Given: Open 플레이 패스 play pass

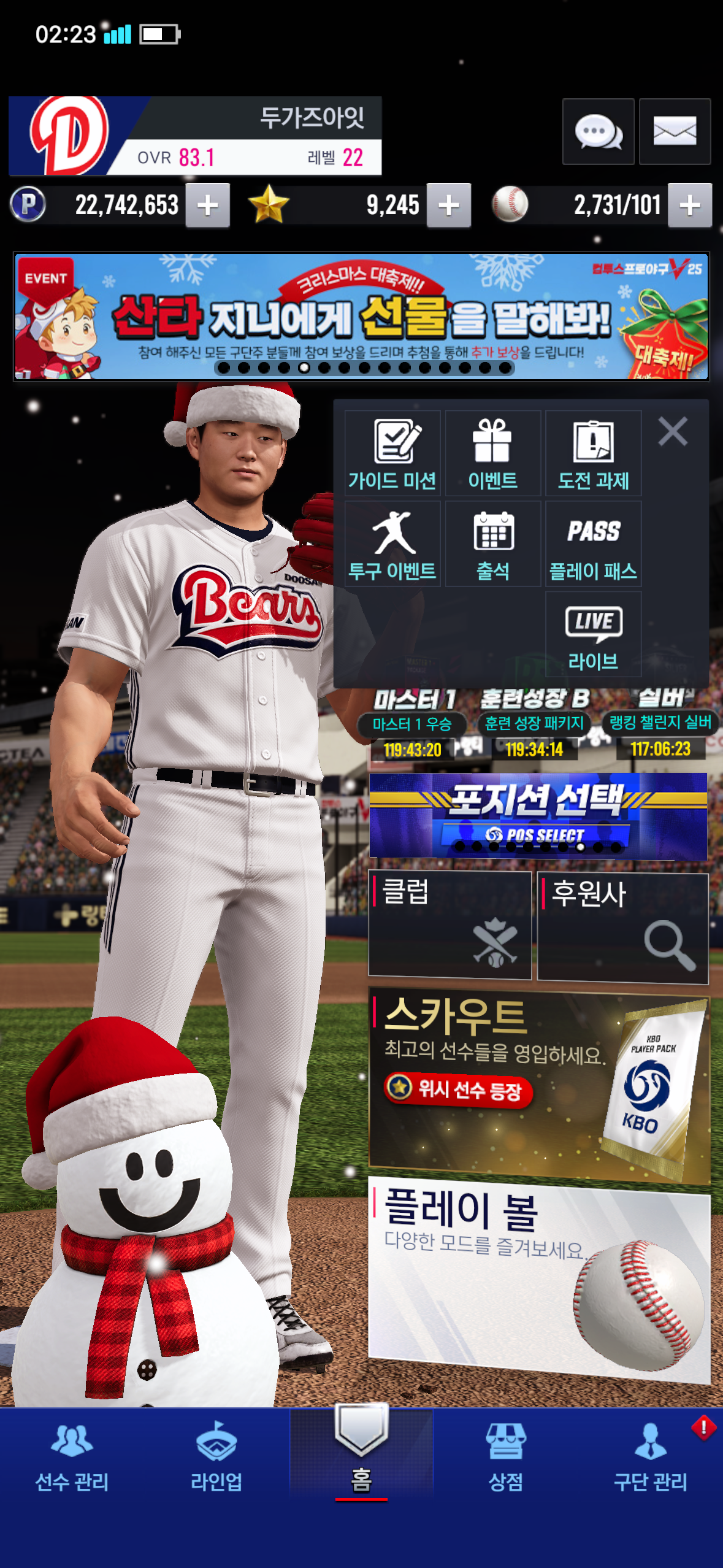Looking at the screenshot, I should [x=593, y=544].
